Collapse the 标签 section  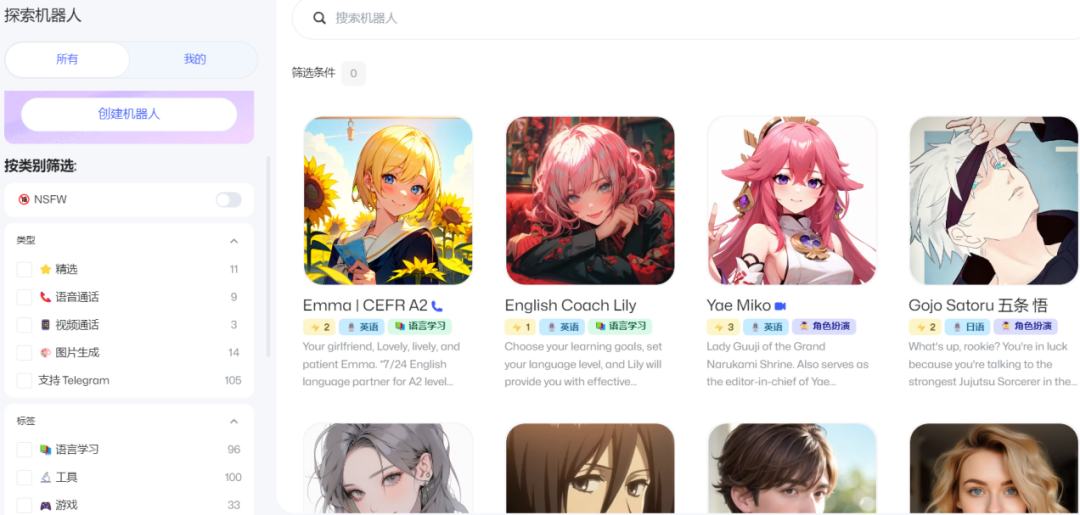coord(233,421)
